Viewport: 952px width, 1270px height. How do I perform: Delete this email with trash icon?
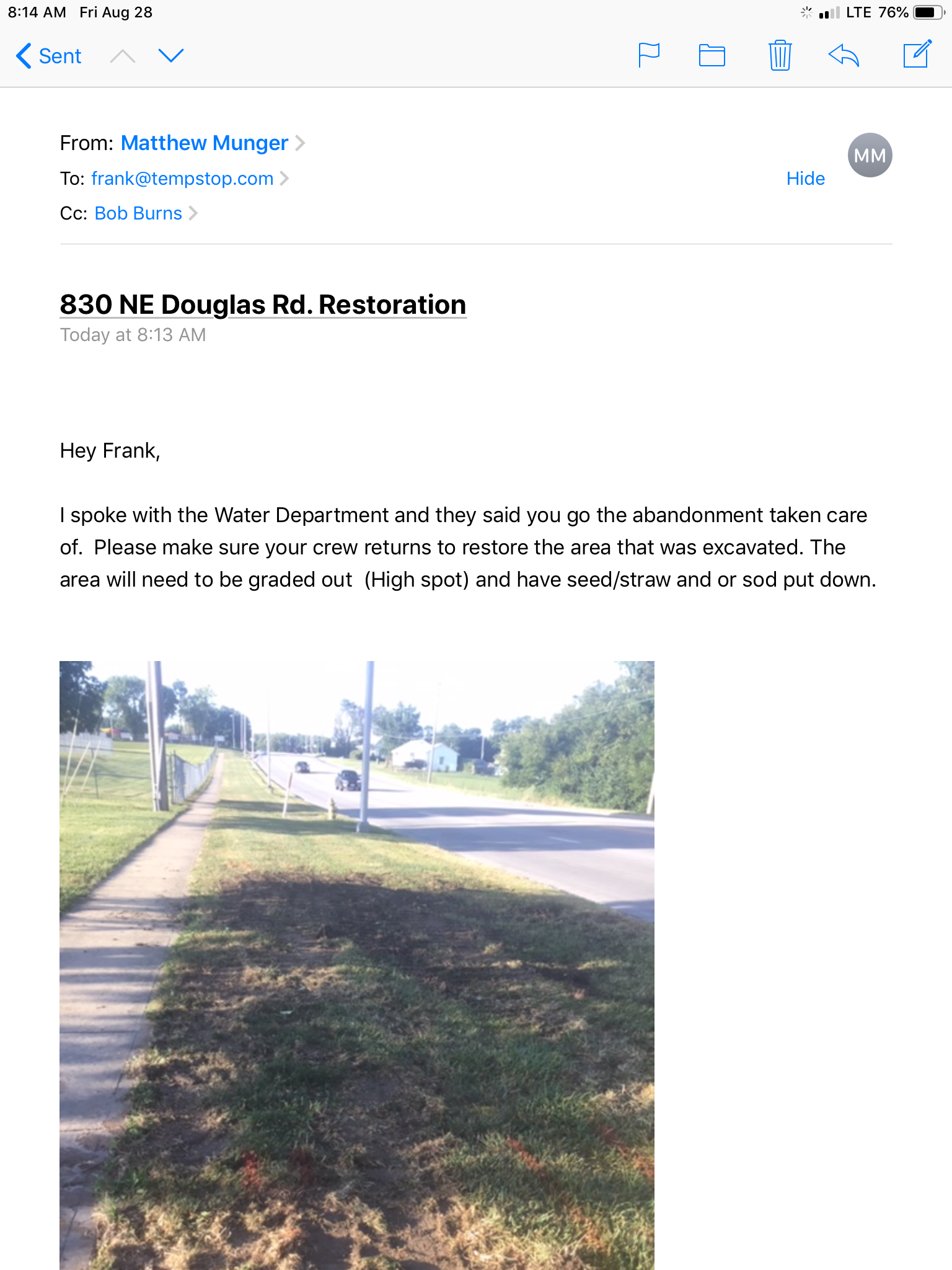pos(780,56)
